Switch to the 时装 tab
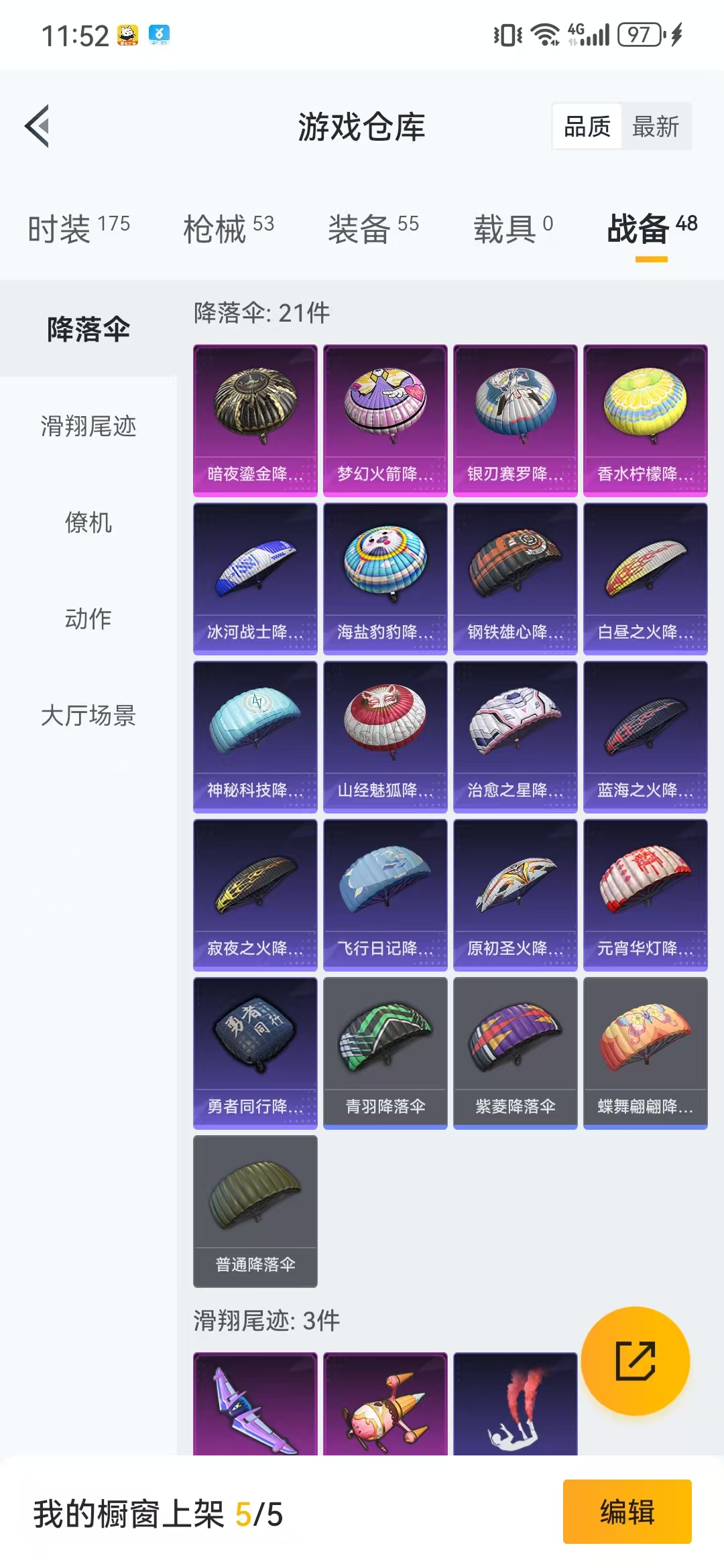Screen dimensions: 724x1568 click(79, 228)
